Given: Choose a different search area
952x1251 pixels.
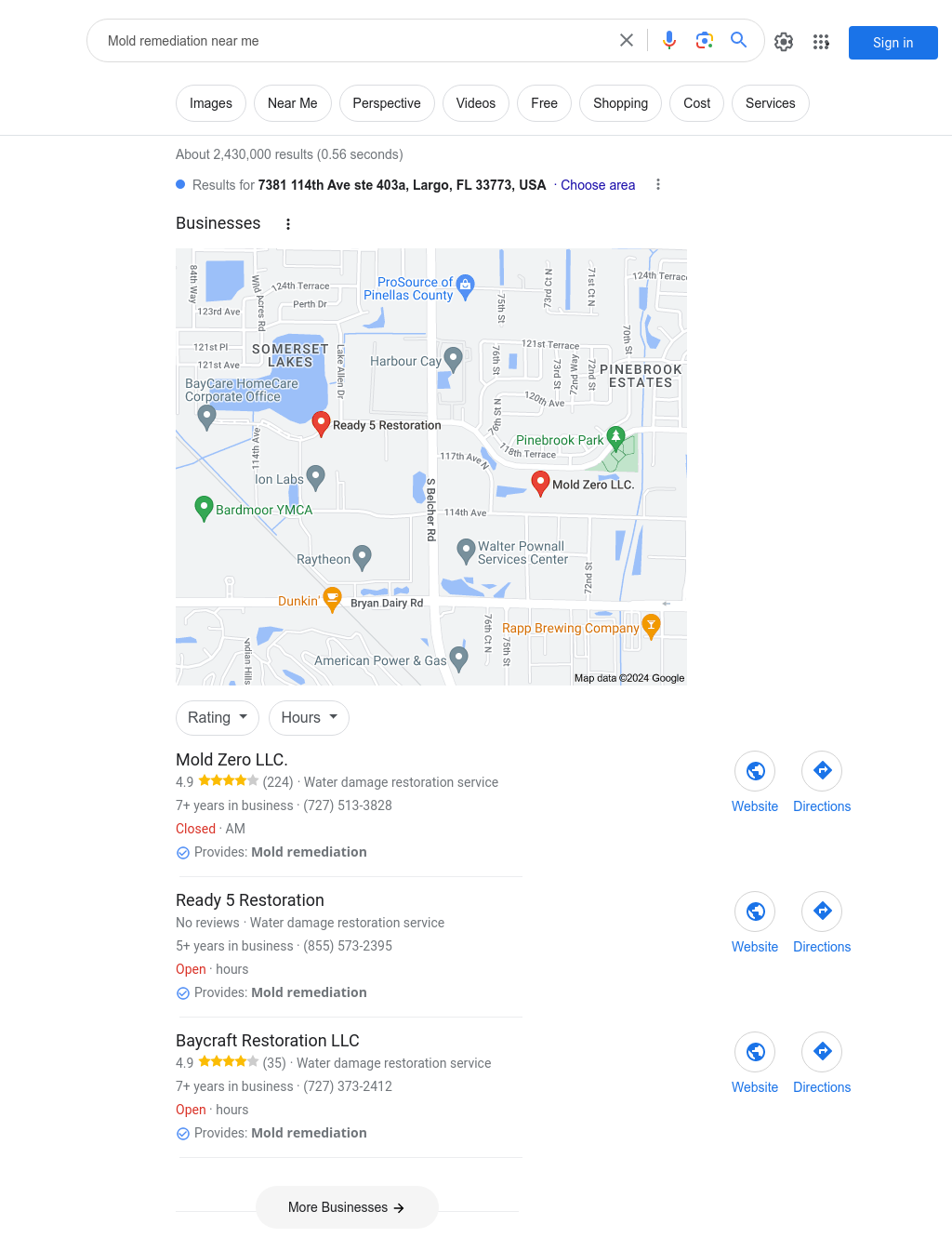Looking at the screenshot, I should (x=598, y=185).
